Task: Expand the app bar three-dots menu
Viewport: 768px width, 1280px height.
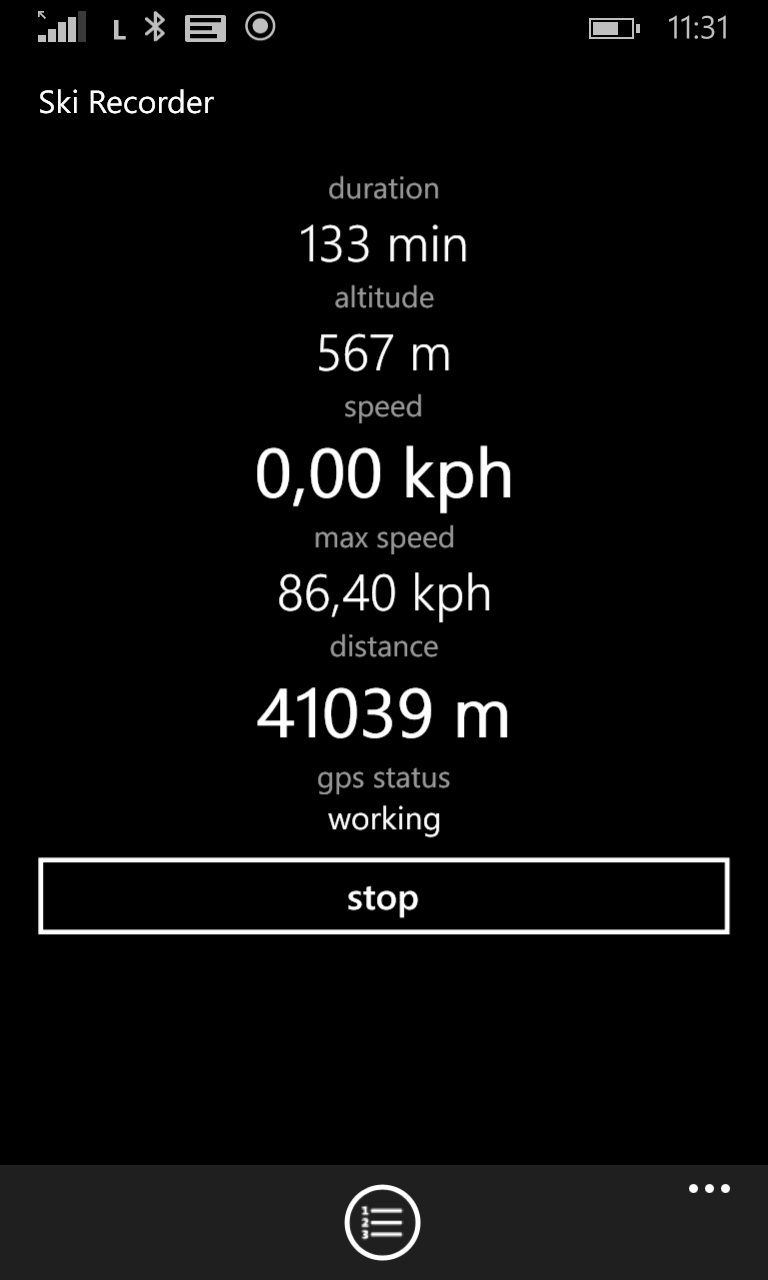Action: coord(709,1189)
